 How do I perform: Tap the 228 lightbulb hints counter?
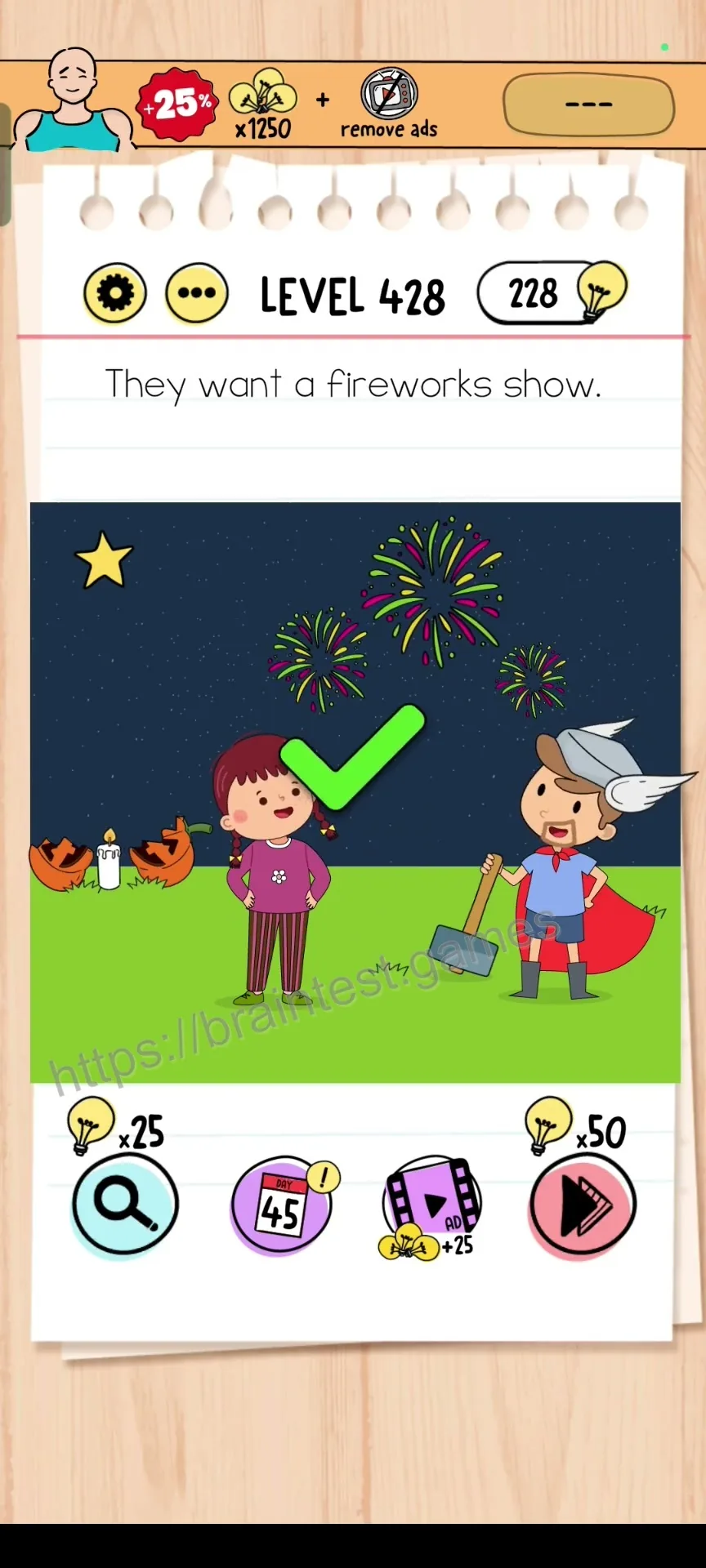tap(552, 292)
